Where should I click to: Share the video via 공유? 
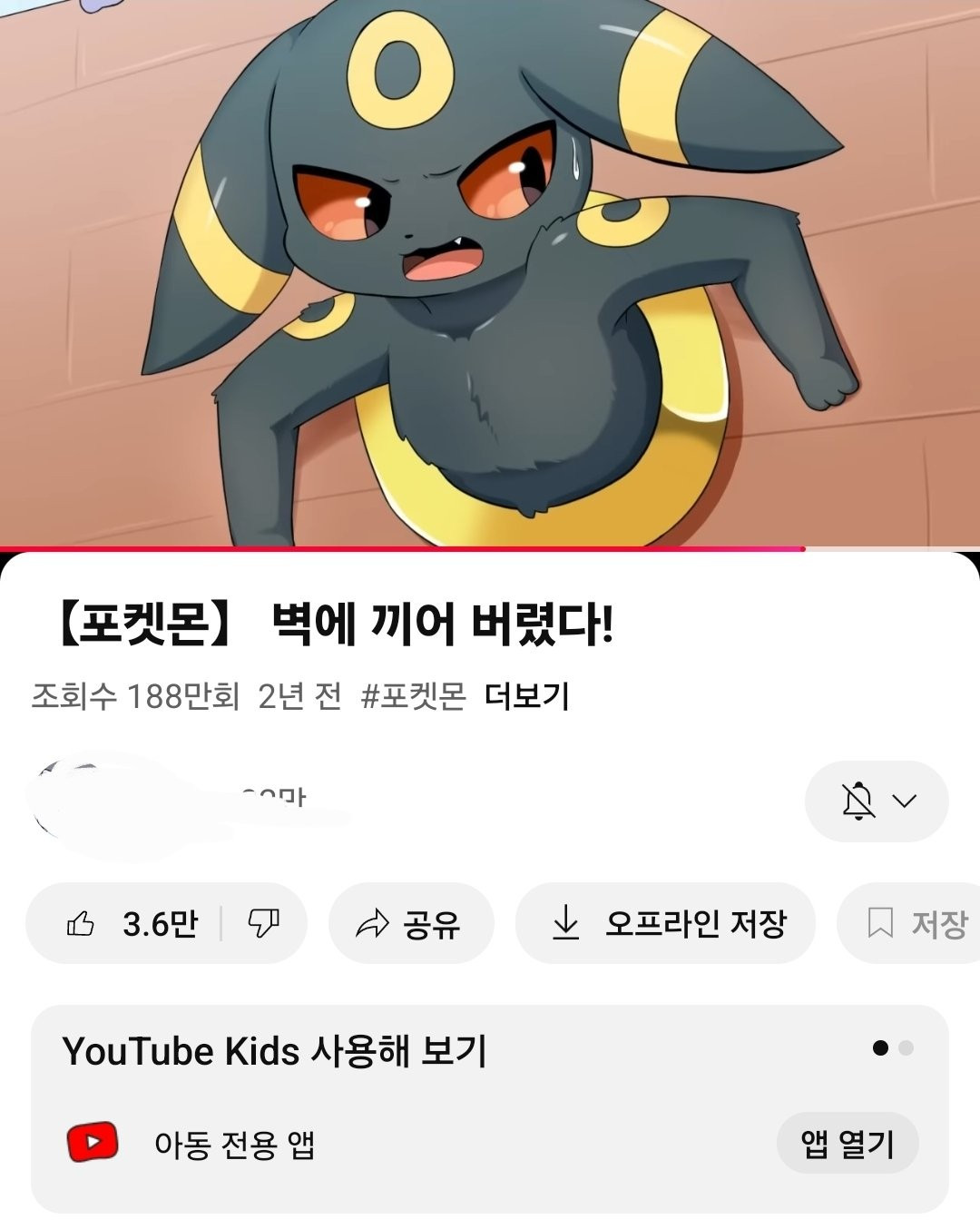(x=410, y=924)
